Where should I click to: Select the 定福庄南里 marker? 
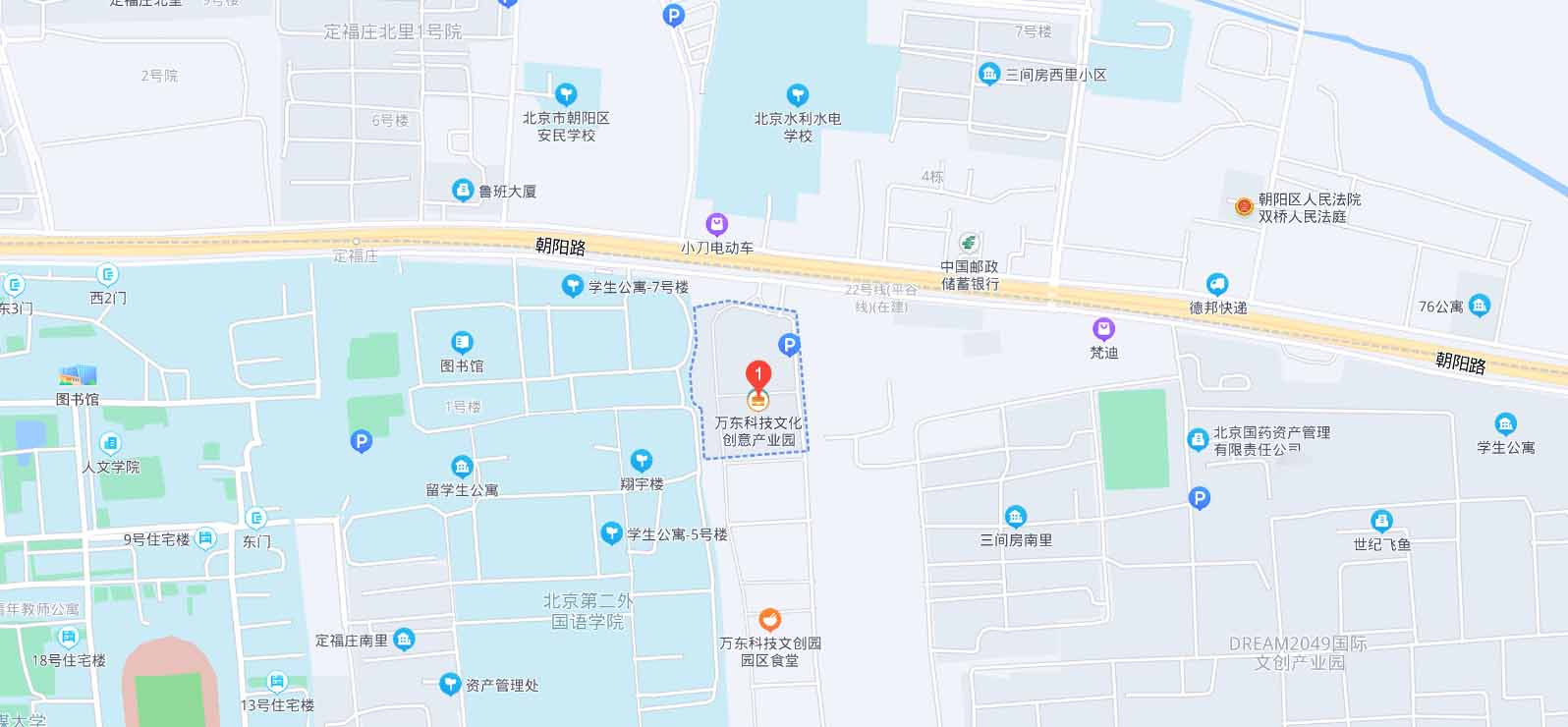click(x=404, y=640)
